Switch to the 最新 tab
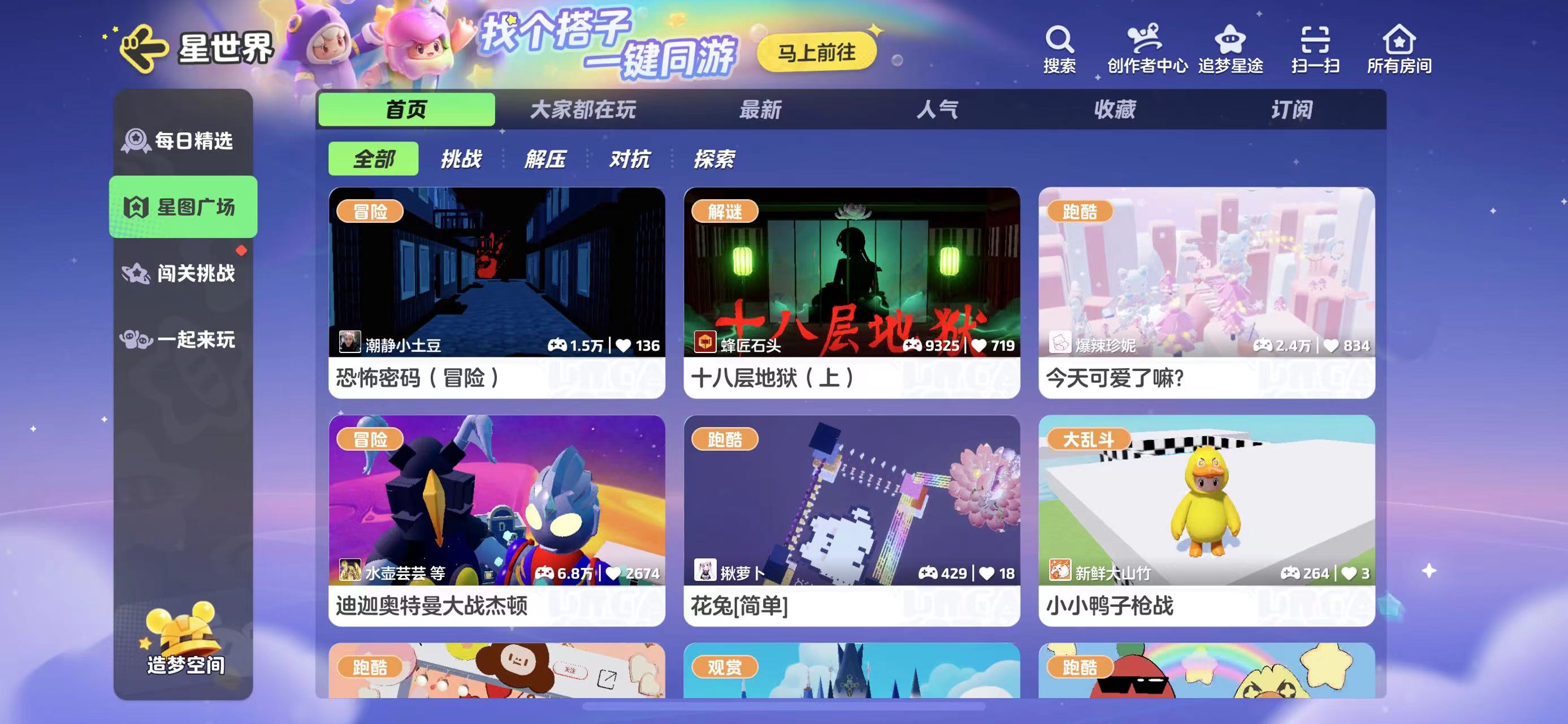Viewport: 1568px width, 724px height. 760,110
